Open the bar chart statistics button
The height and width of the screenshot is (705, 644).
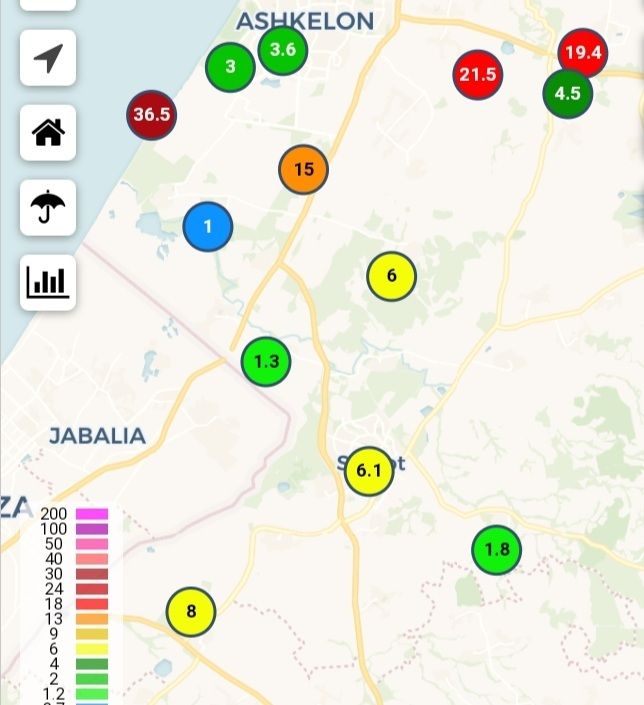click(48, 283)
